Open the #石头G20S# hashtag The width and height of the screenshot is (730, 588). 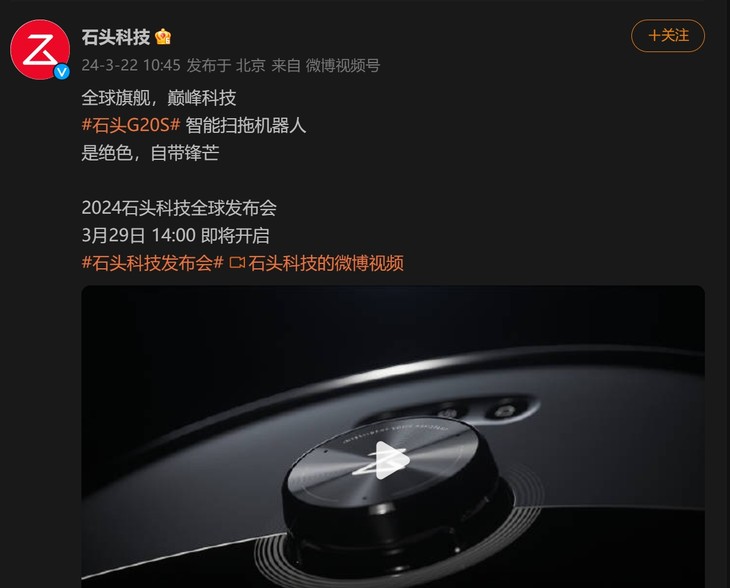point(130,126)
